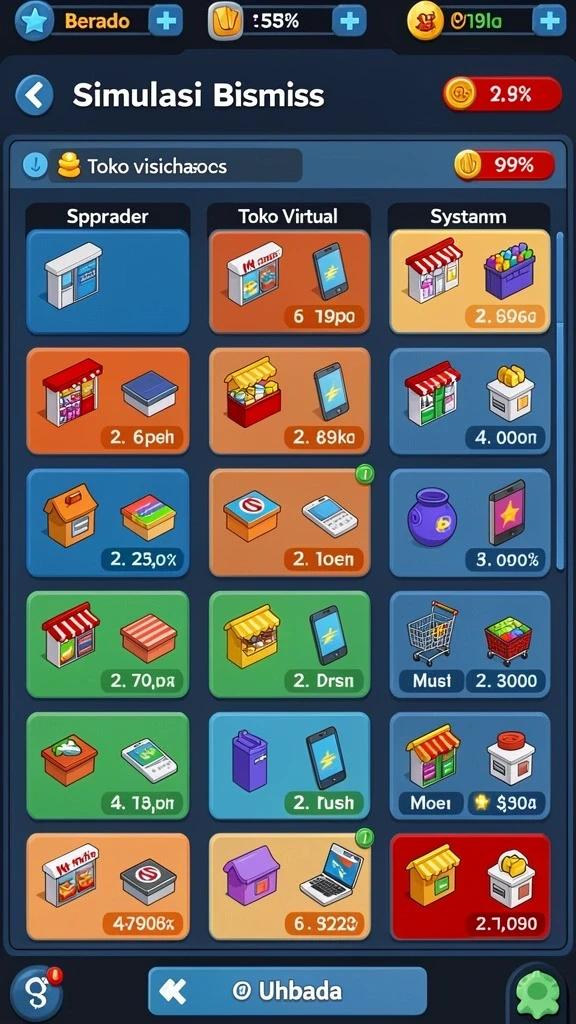Select the shopping cart card with Must
Screen dimensions: 576x1024
pyautogui.click(x=470, y=645)
